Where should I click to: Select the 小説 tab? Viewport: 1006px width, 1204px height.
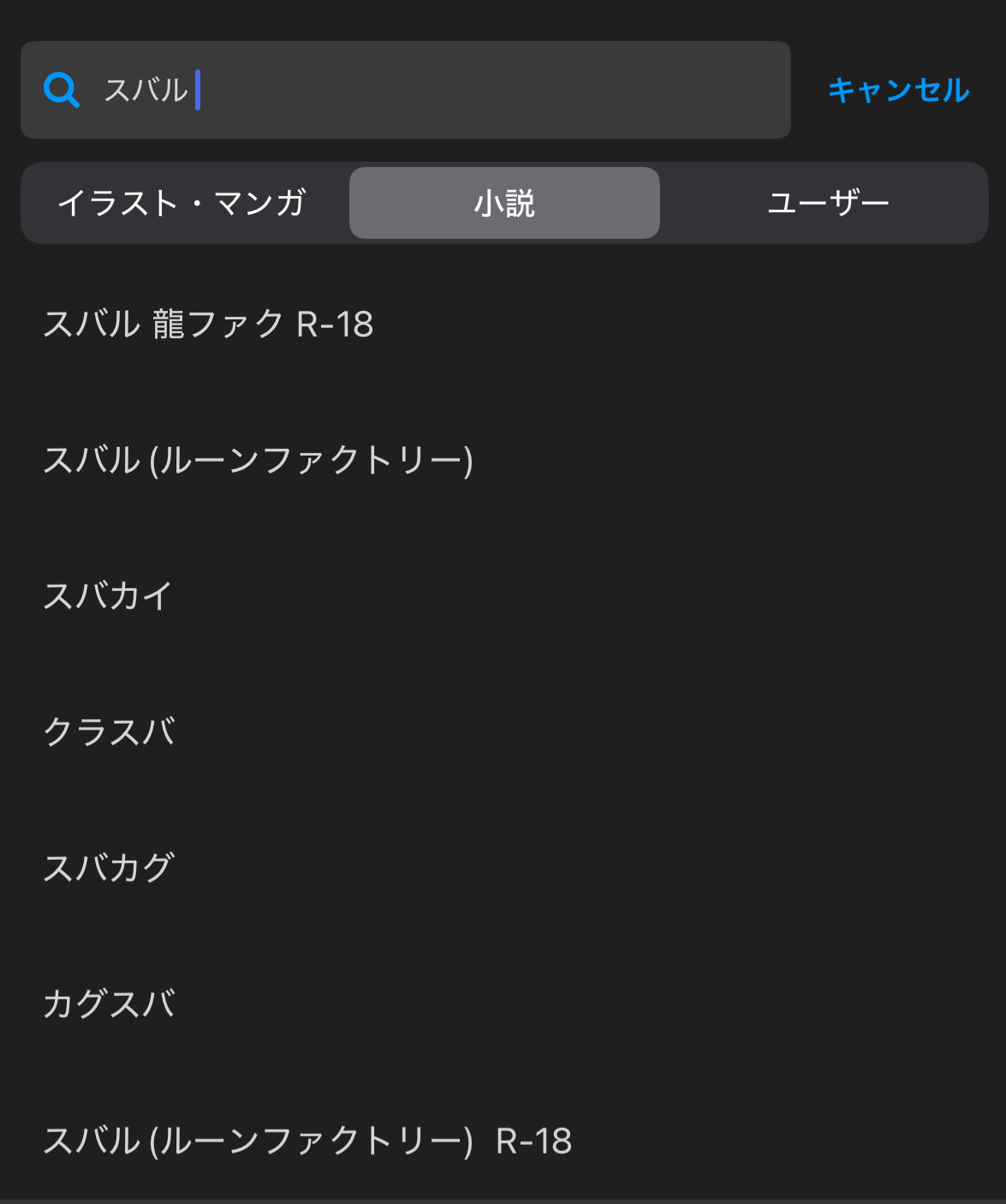pyautogui.click(x=504, y=203)
